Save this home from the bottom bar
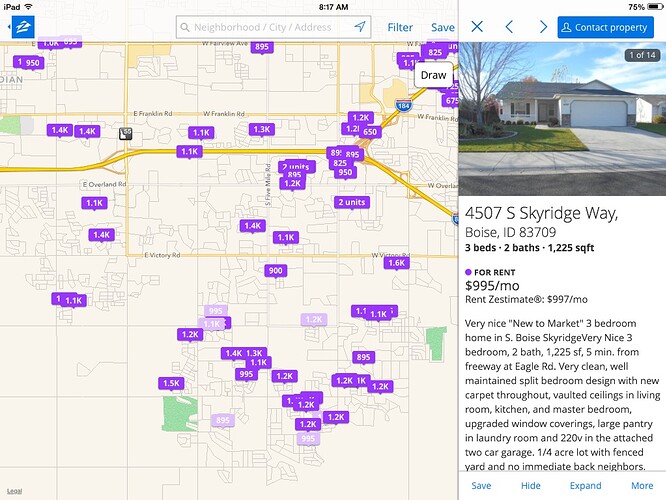This screenshot has width=666, height=500. 481,486
